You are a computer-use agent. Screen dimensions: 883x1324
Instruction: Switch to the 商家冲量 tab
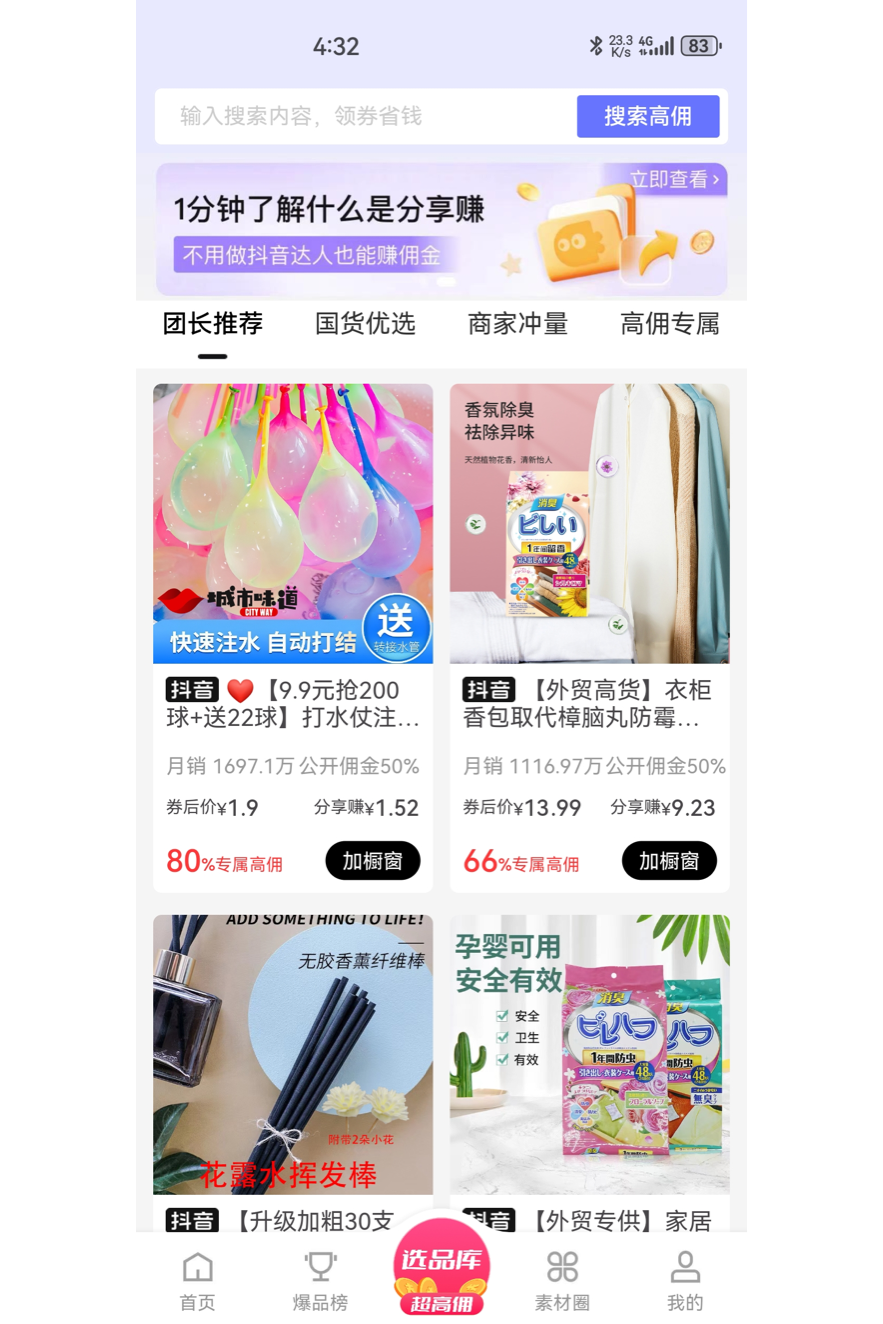coord(517,324)
